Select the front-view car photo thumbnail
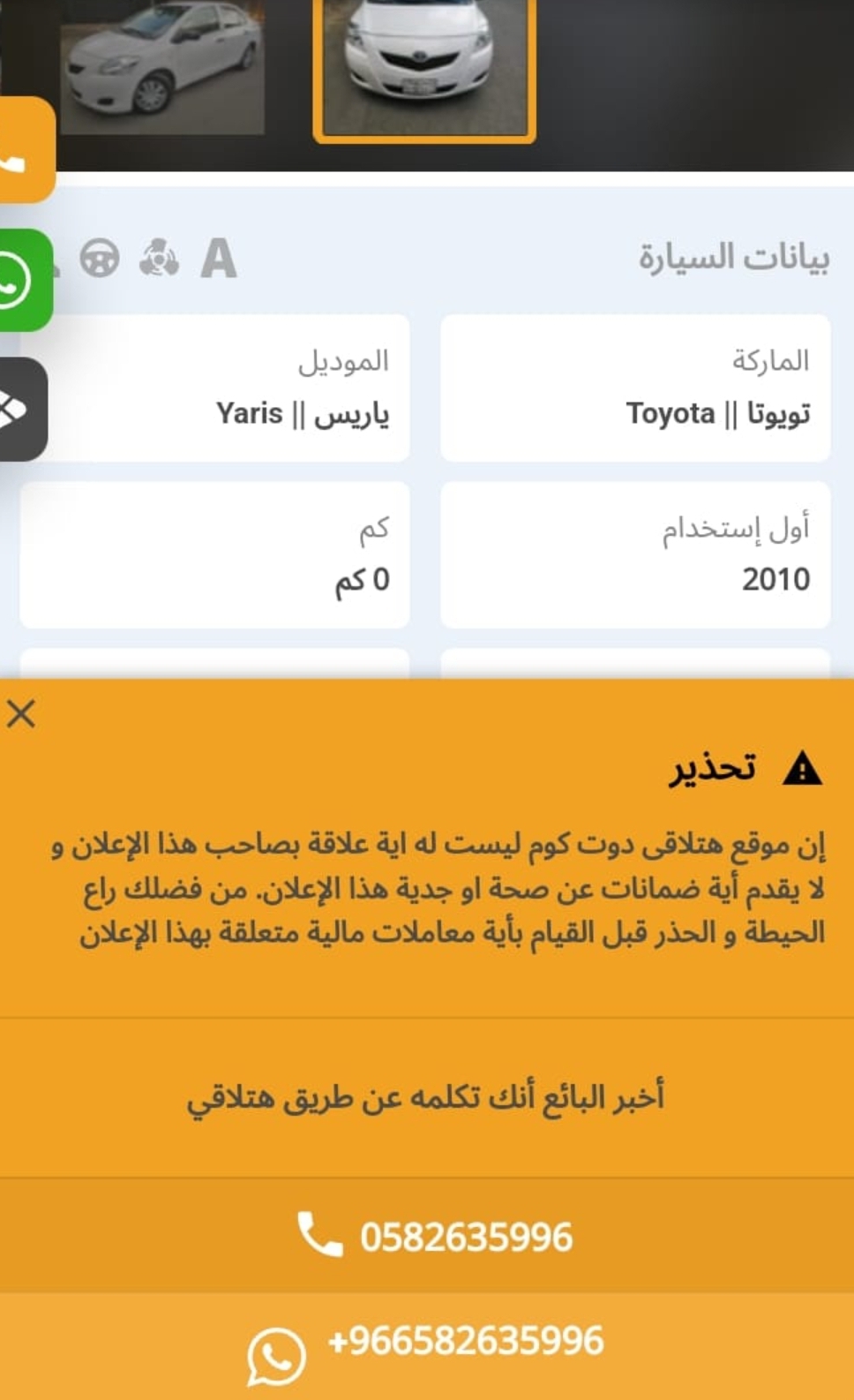Image resolution: width=854 pixels, height=1400 pixels. click(424, 69)
